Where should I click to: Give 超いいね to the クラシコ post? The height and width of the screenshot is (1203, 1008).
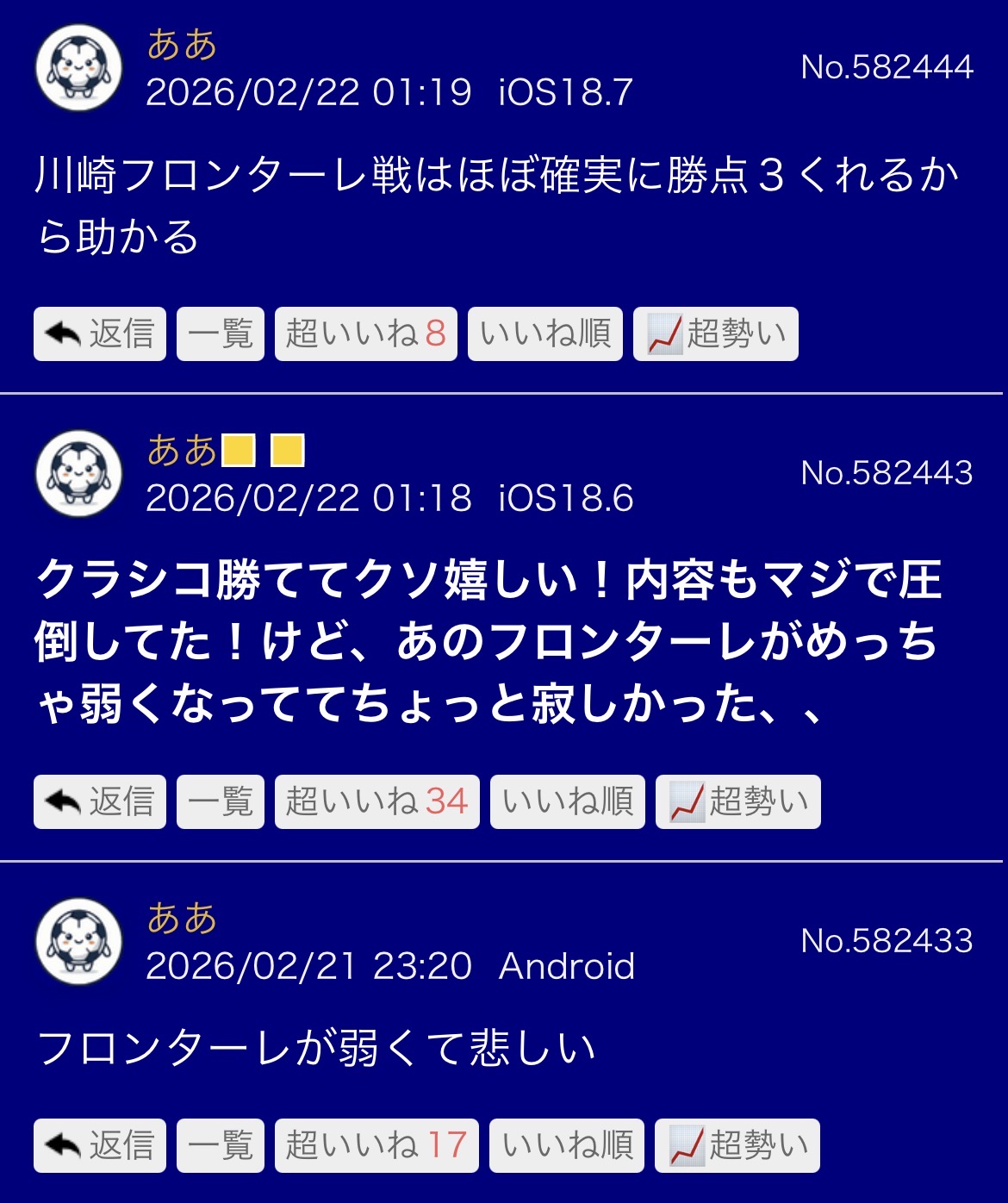coord(377,801)
